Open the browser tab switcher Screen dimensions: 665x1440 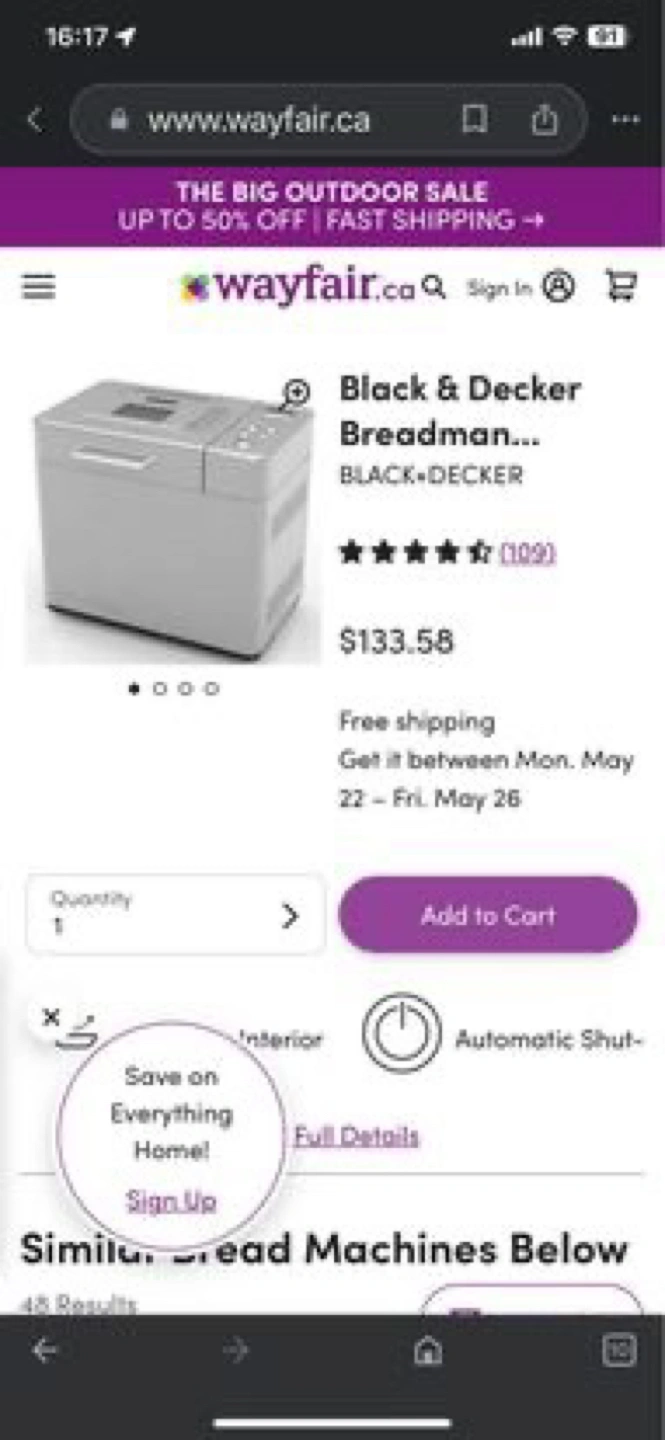[x=619, y=1351]
